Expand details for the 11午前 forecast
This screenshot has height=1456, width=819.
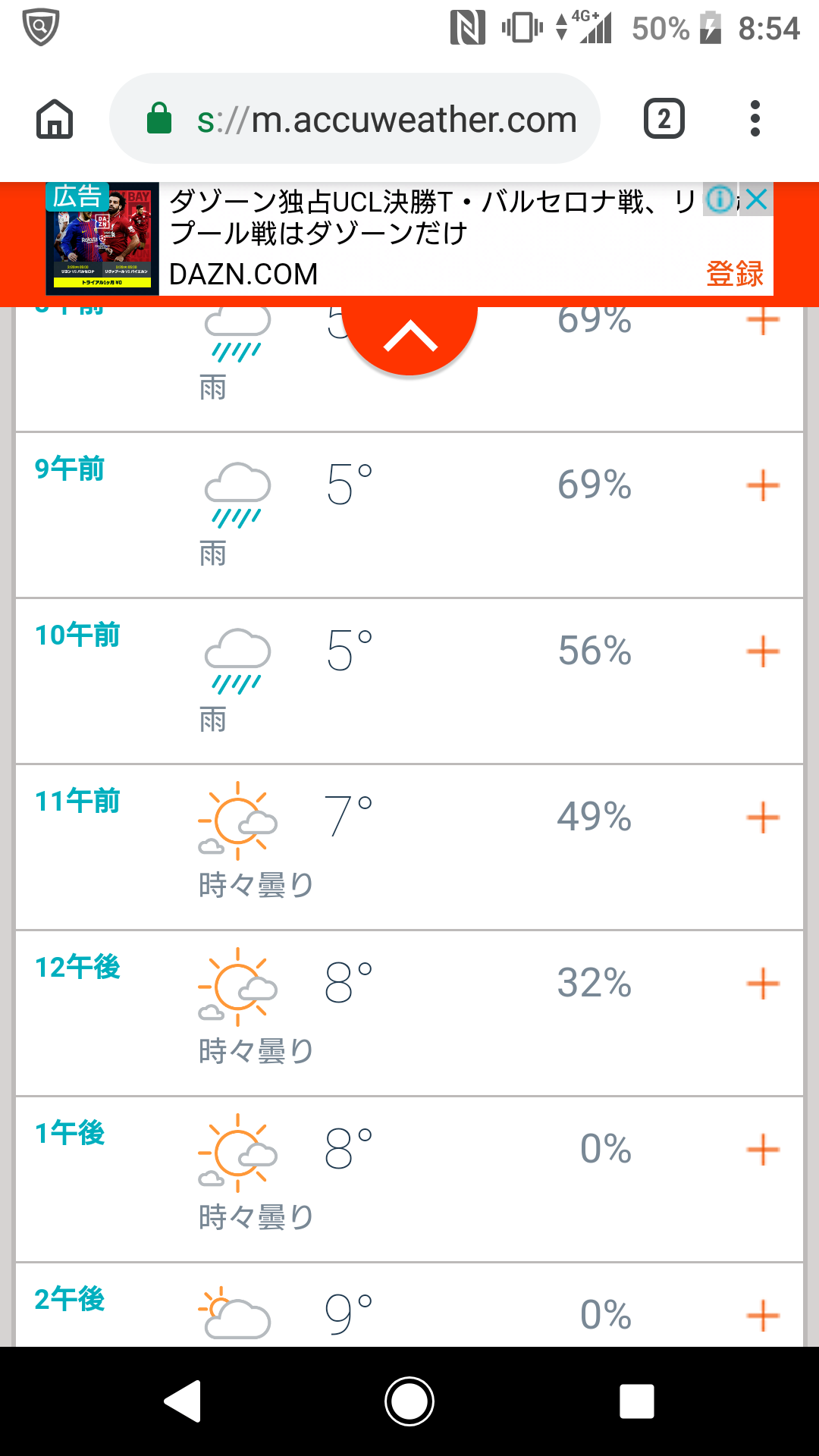762,817
